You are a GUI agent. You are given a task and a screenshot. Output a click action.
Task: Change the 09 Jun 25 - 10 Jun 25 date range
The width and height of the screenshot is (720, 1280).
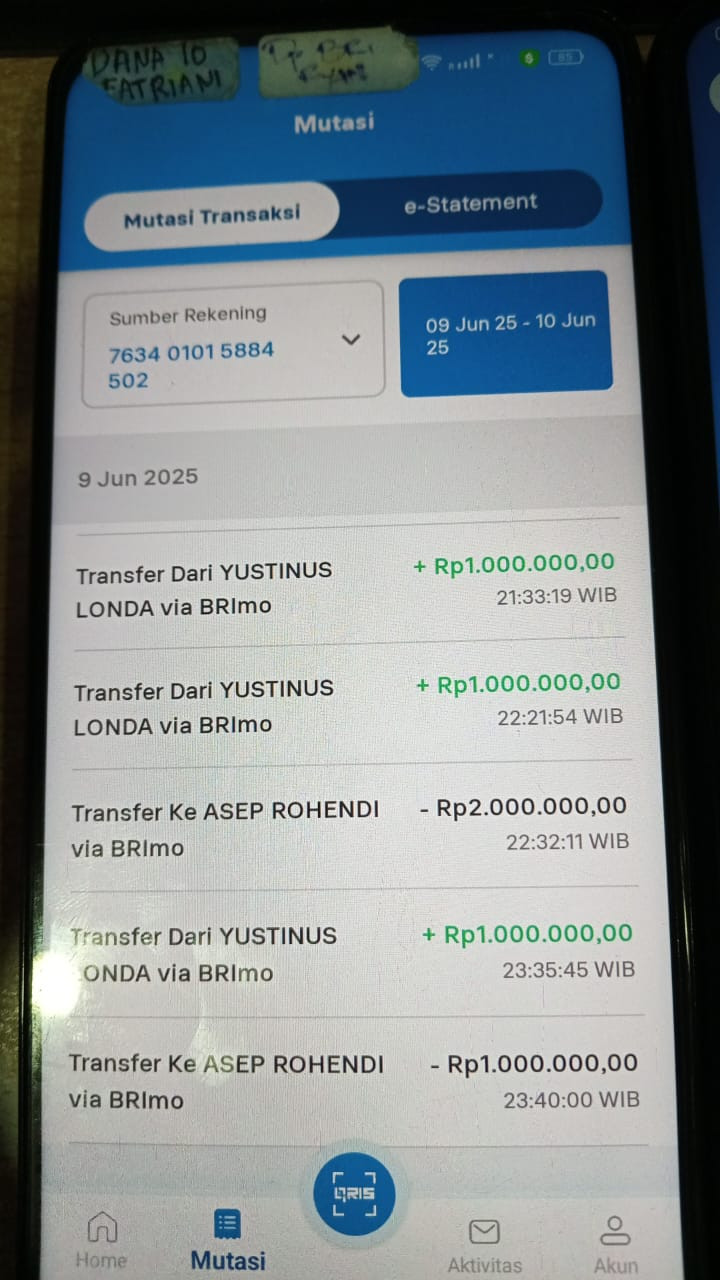click(x=506, y=334)
